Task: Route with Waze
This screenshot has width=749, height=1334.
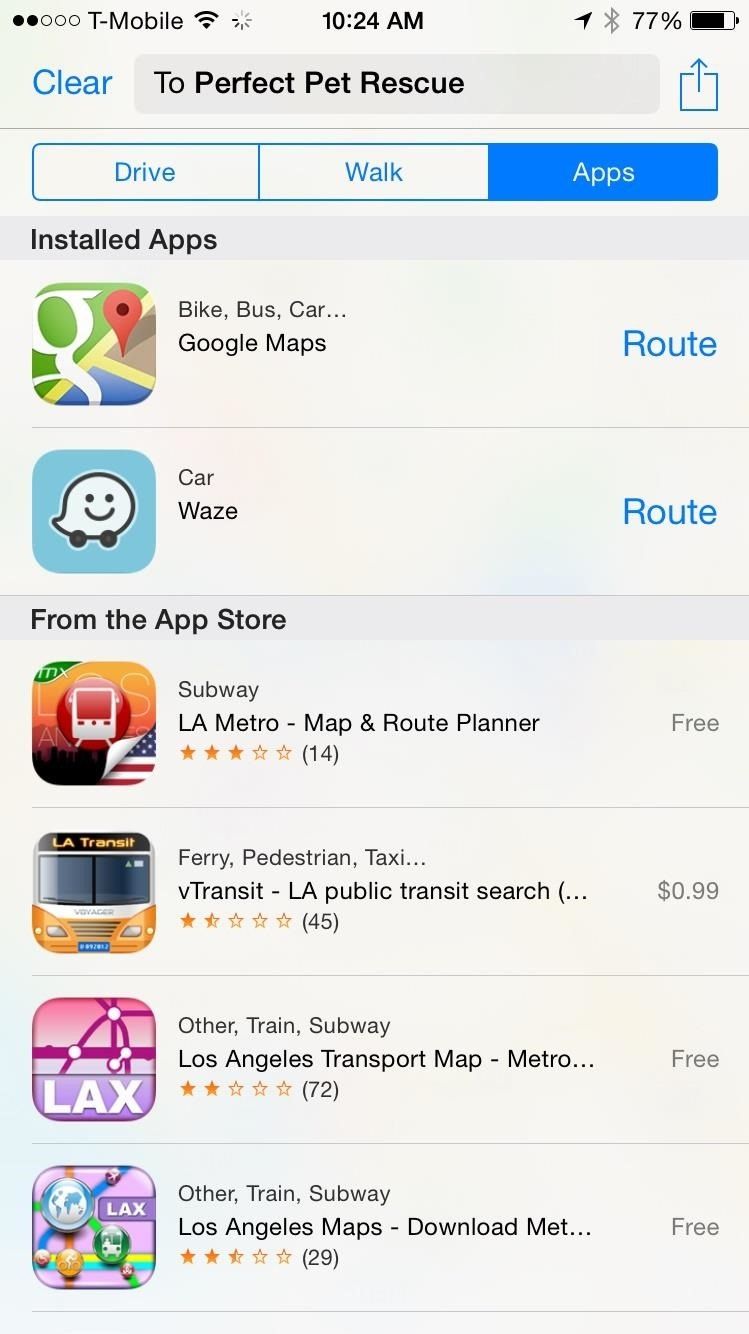Action: 669,512
